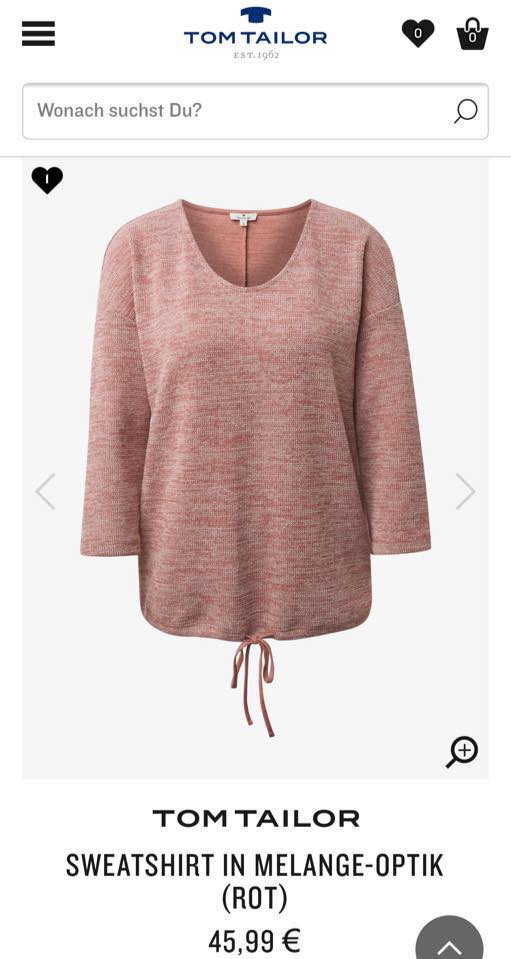Show next product image
This screenshot has height=959, width=511.
tap(465, 491)
